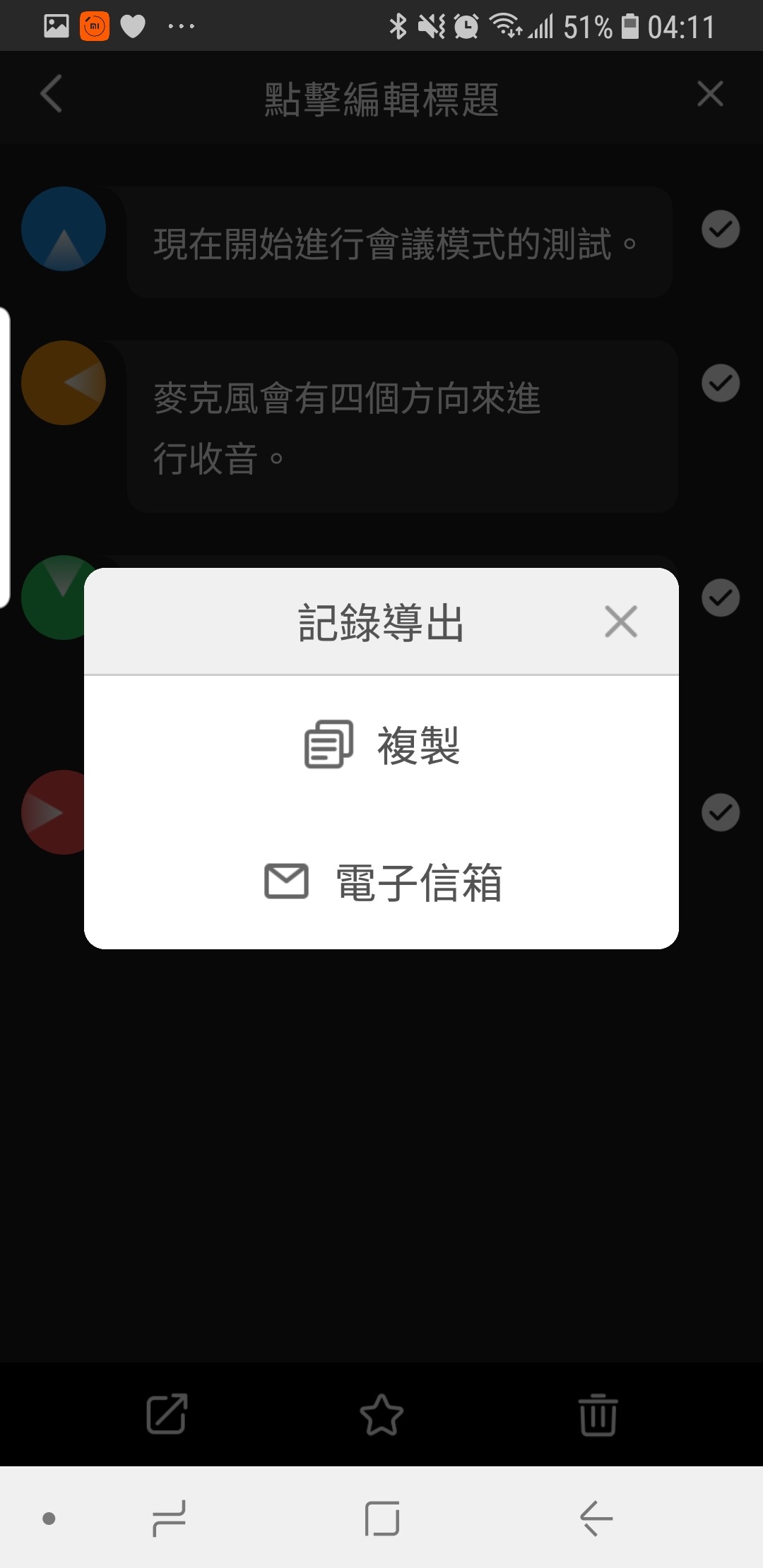The height and width of the screenshot is (1568, 763).
Task: Tap the X at the top right
Action: tap(709, 94)
